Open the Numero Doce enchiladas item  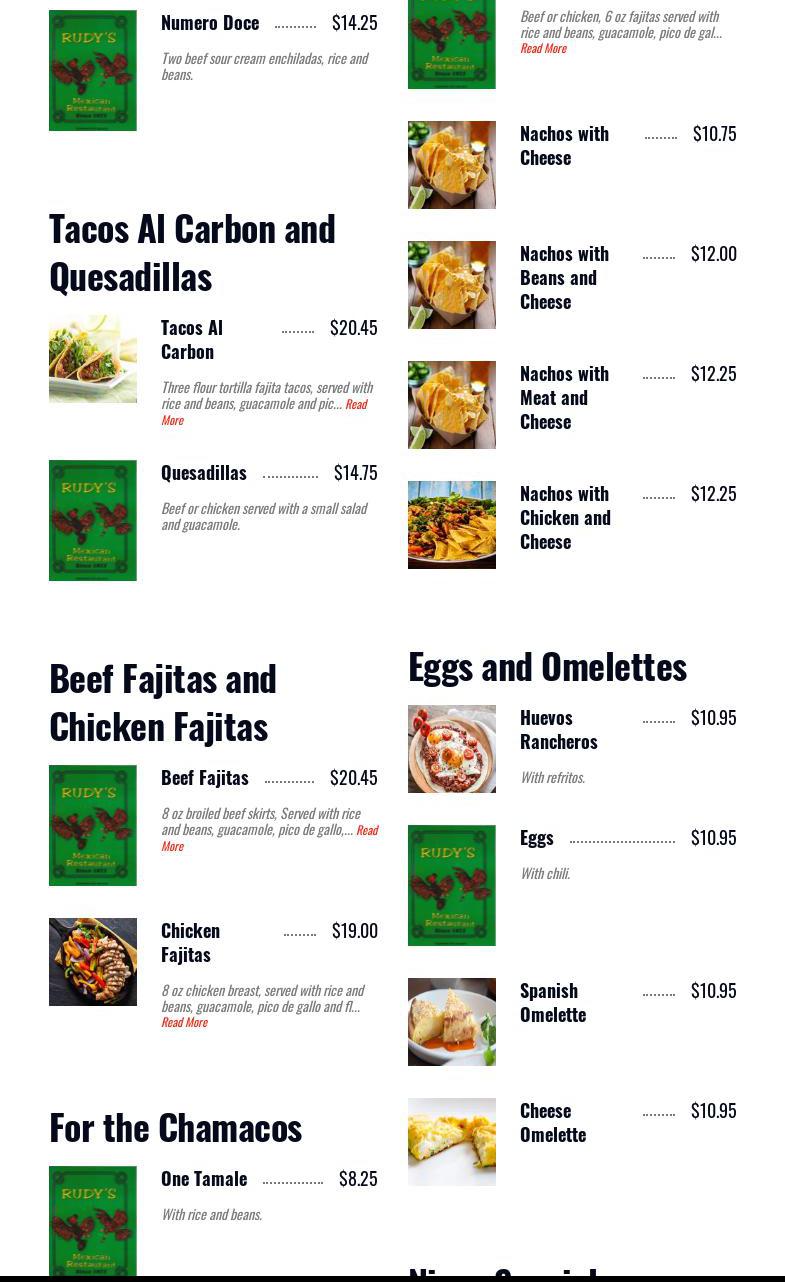point(210,23)
